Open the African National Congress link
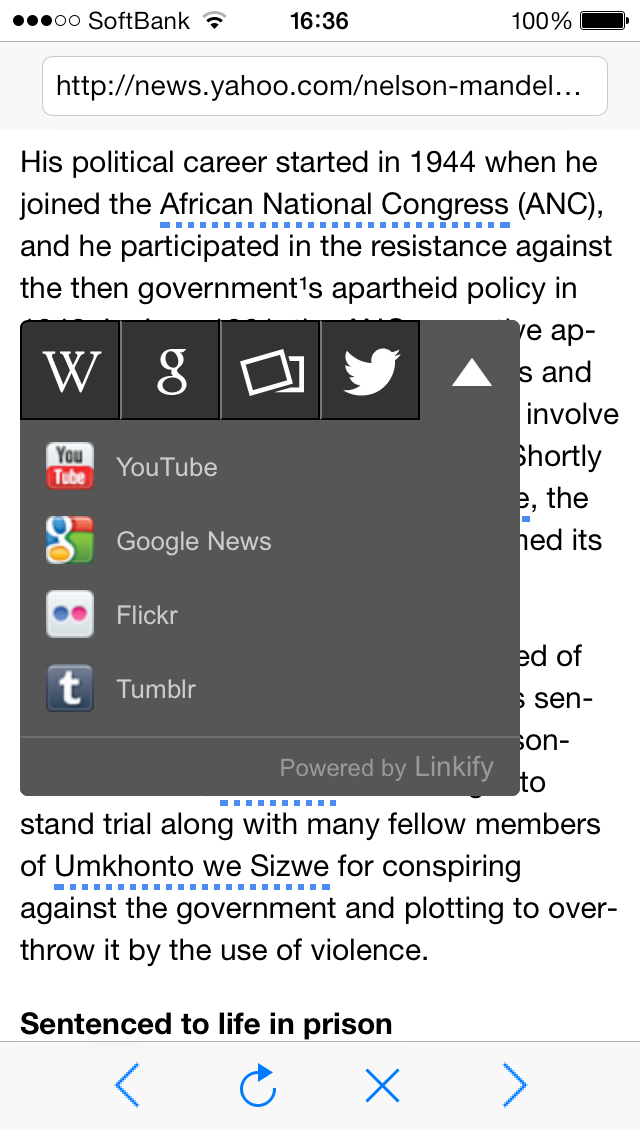This screenshot has height=1136, width=640. pyautogui.click(x=335, y=205)
